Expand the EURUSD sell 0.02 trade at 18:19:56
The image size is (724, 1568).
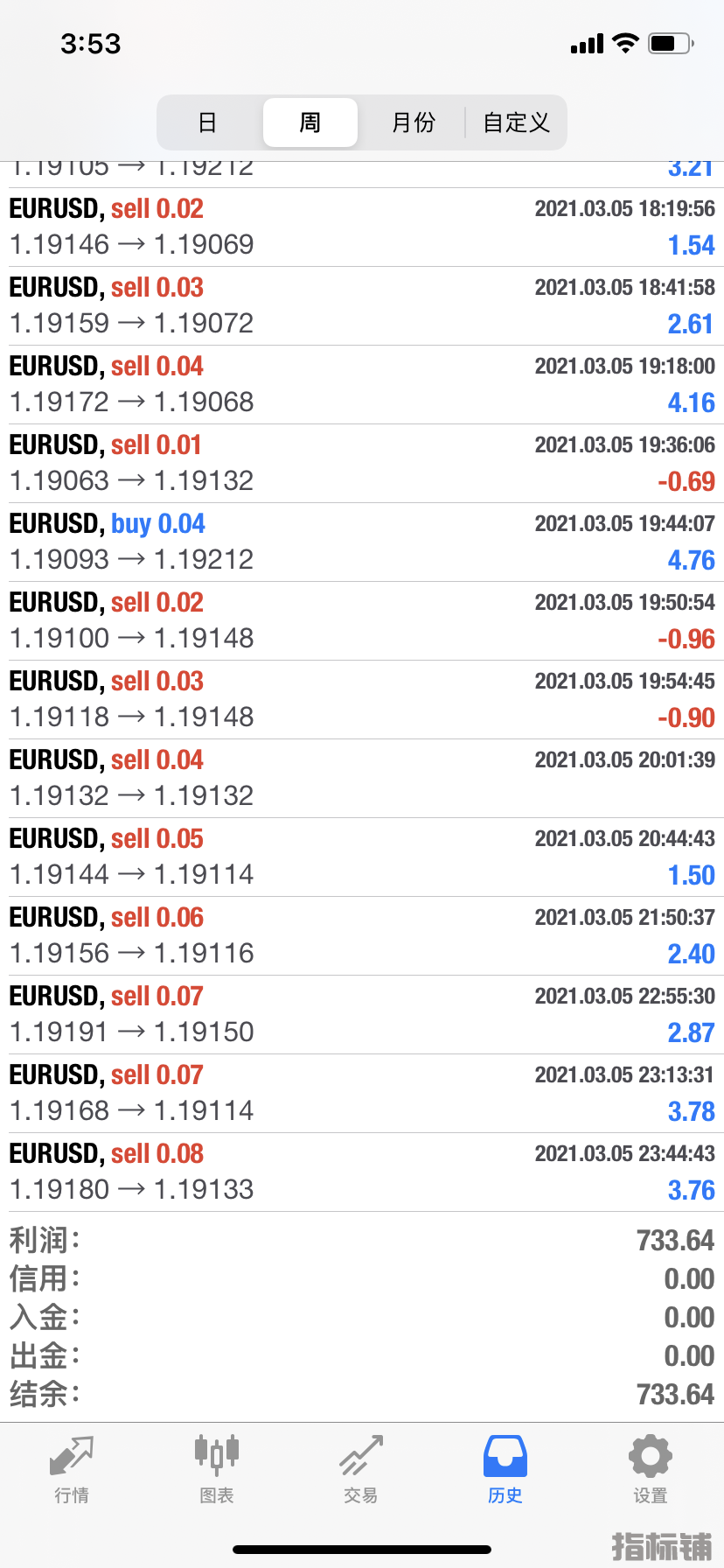(362, 227)
